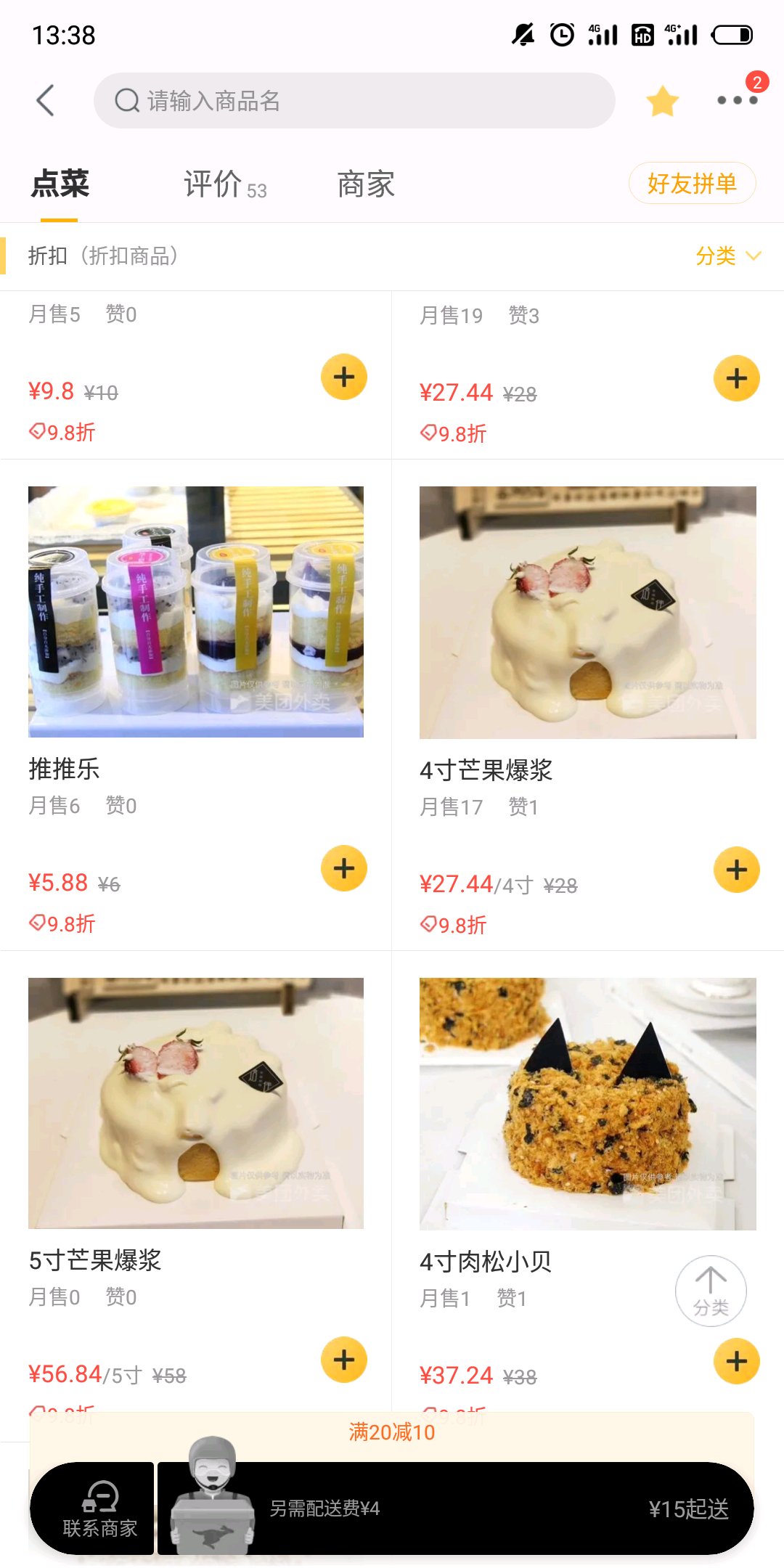The width and height of the screenshot is (784, 1568).
Task: View the 4寸肉松小贝 product image
Action: tap(587, 1104)
